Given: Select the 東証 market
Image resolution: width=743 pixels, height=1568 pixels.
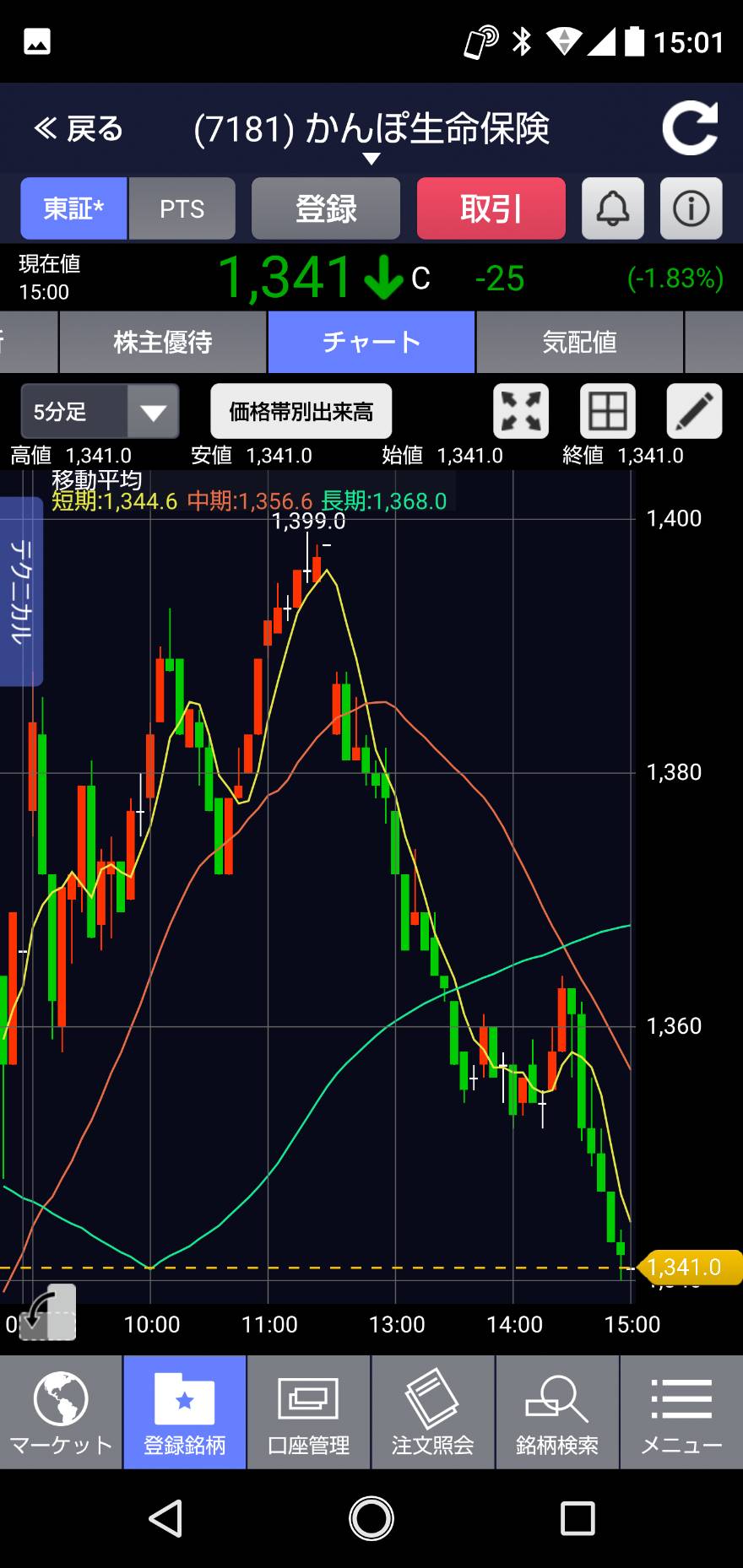Looking at the screenshot, I should [73, 208].
